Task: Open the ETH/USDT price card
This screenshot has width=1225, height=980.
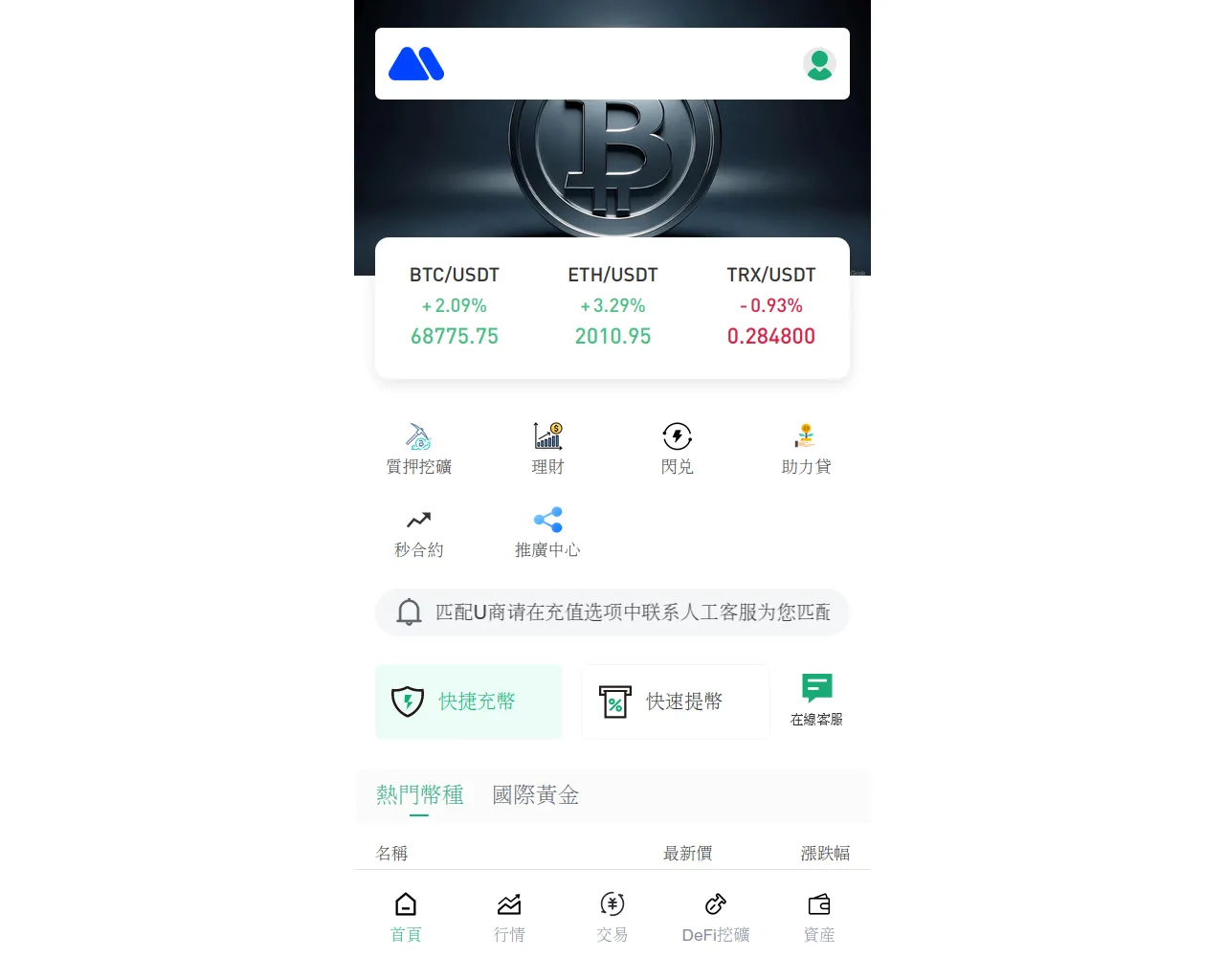Action: [612, 306]
